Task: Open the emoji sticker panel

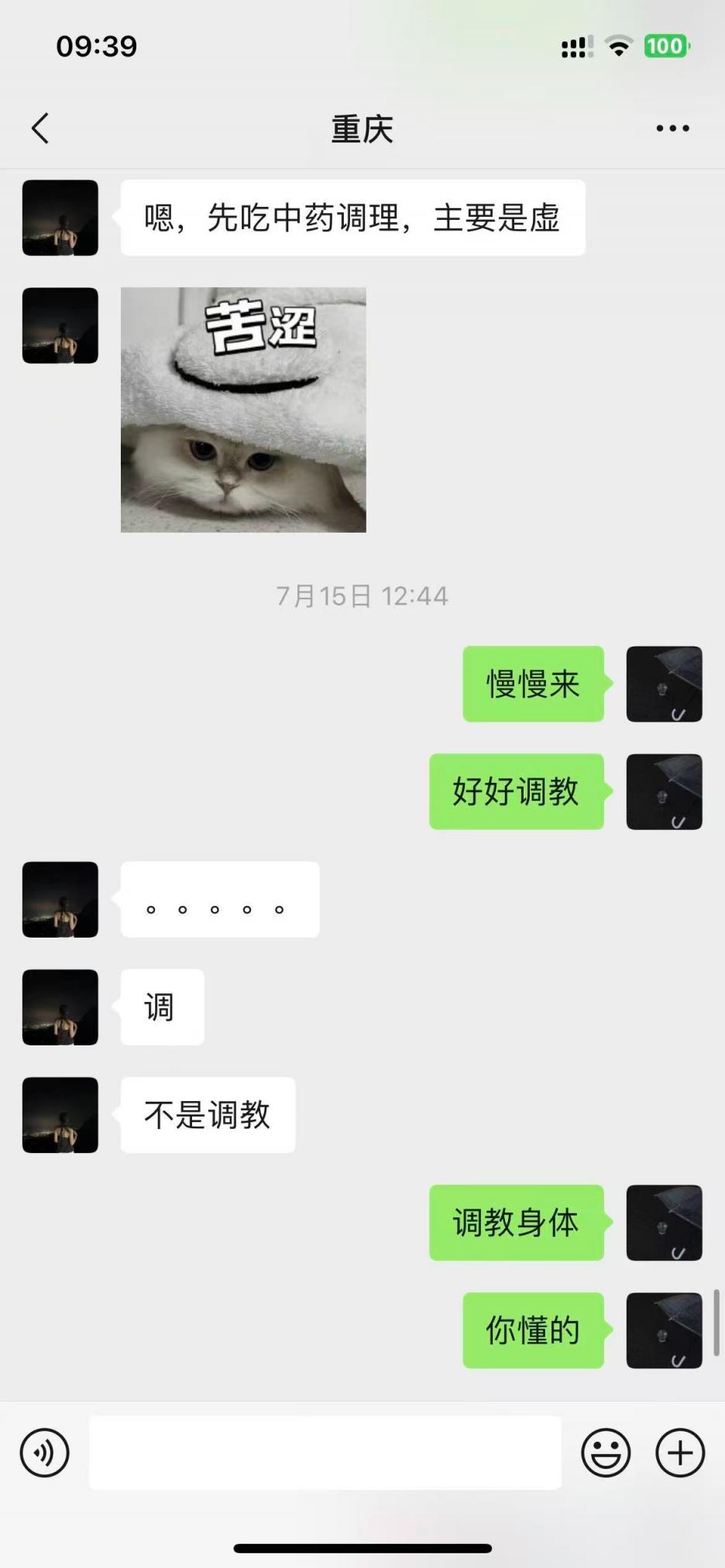Action: click(x=606, y=1453)
